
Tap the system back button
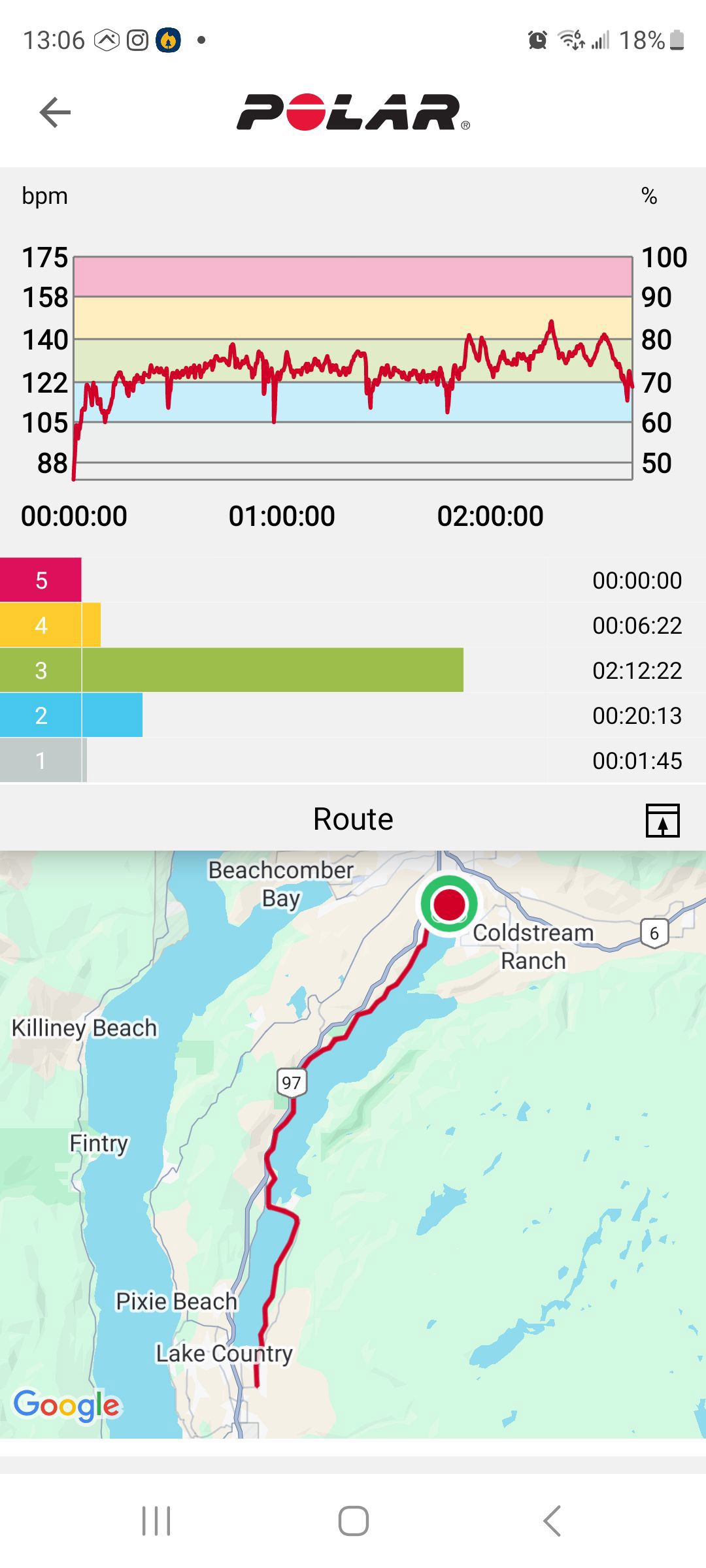click(x=552, y=1521)
